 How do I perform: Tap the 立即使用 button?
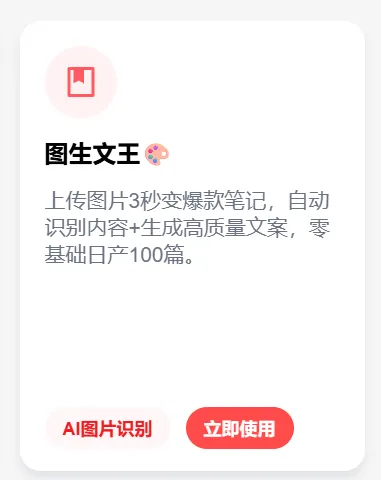point(240,428)
